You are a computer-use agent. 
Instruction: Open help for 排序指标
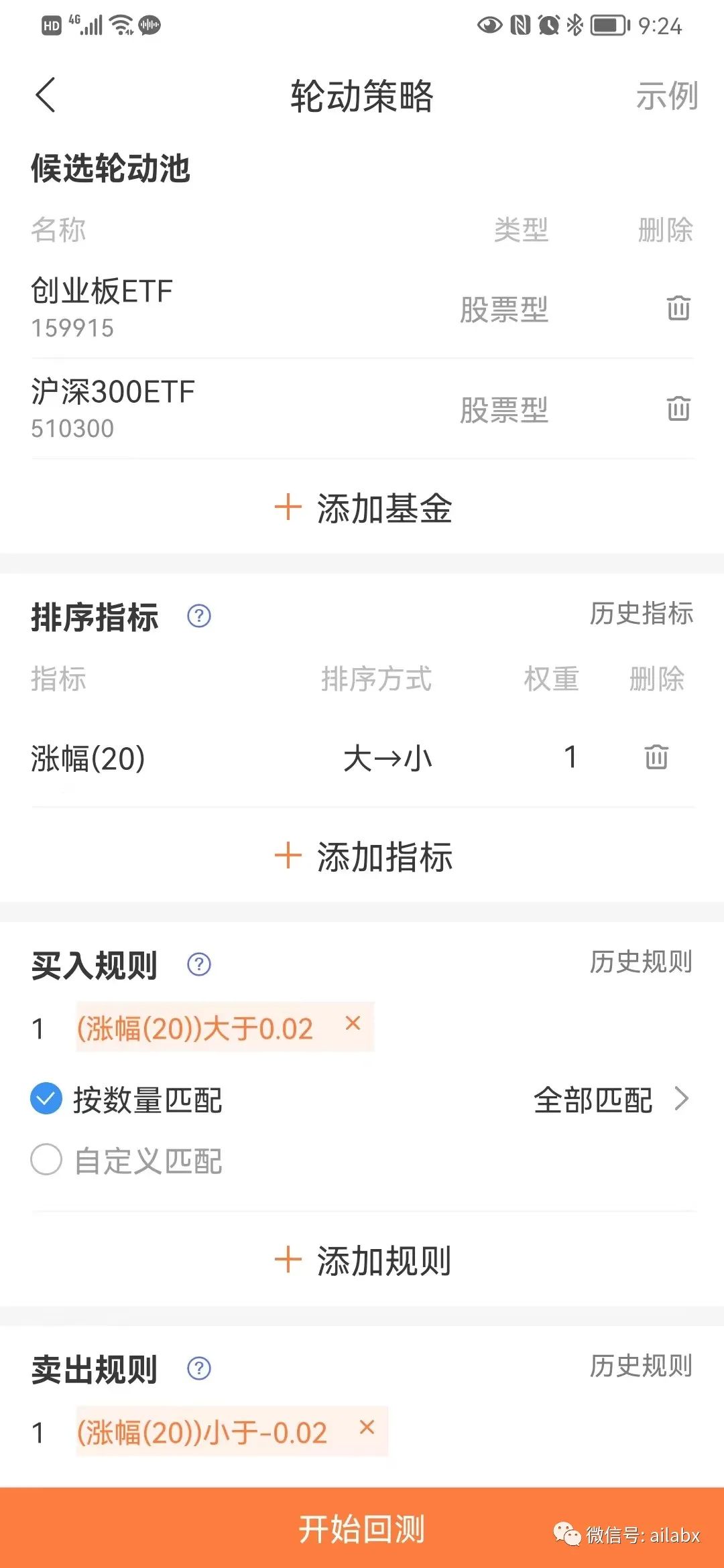(x=199, y=616)
